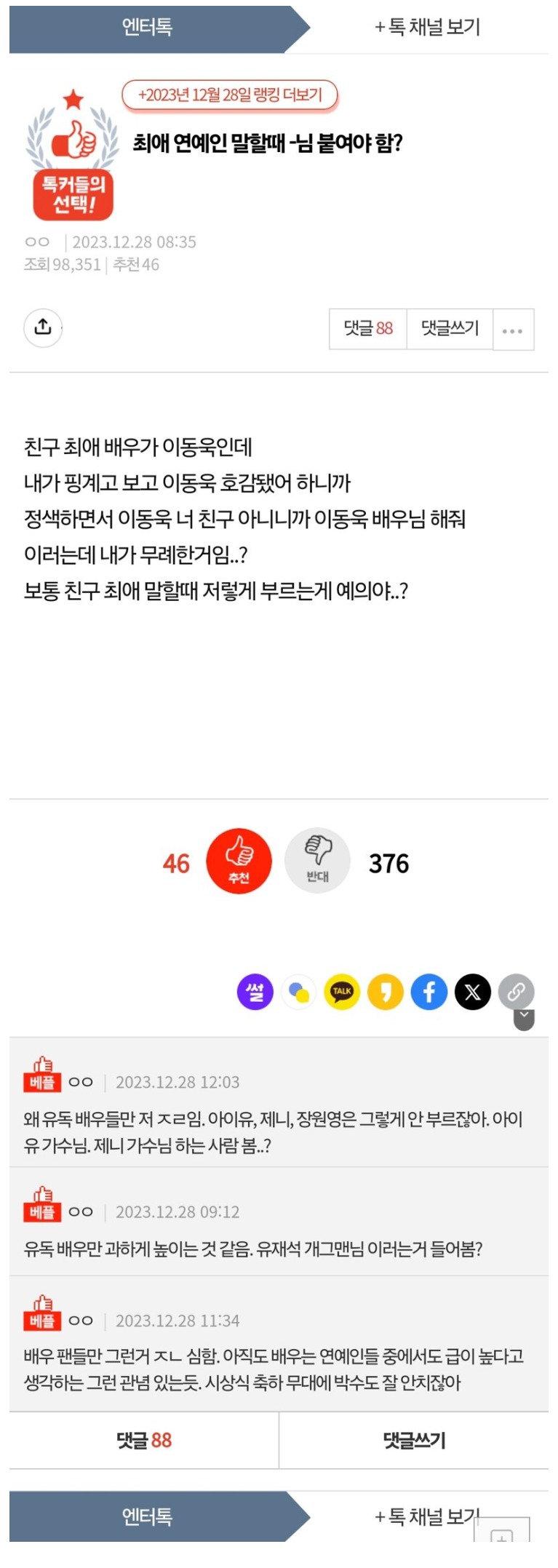Share the post via upload icon
The height and width of the screenshot is (1568, 558).
43,327
